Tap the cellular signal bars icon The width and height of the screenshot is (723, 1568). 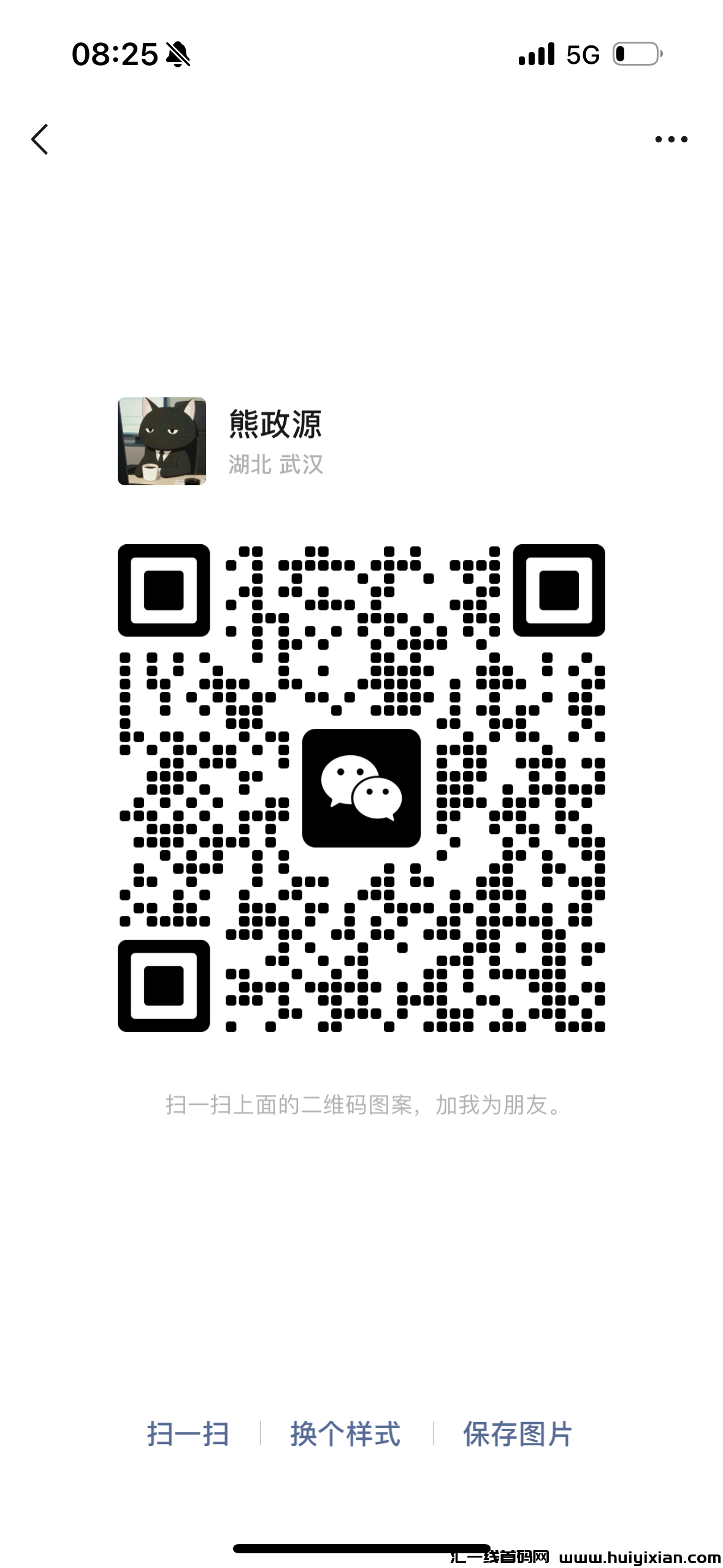pos(535,55)
